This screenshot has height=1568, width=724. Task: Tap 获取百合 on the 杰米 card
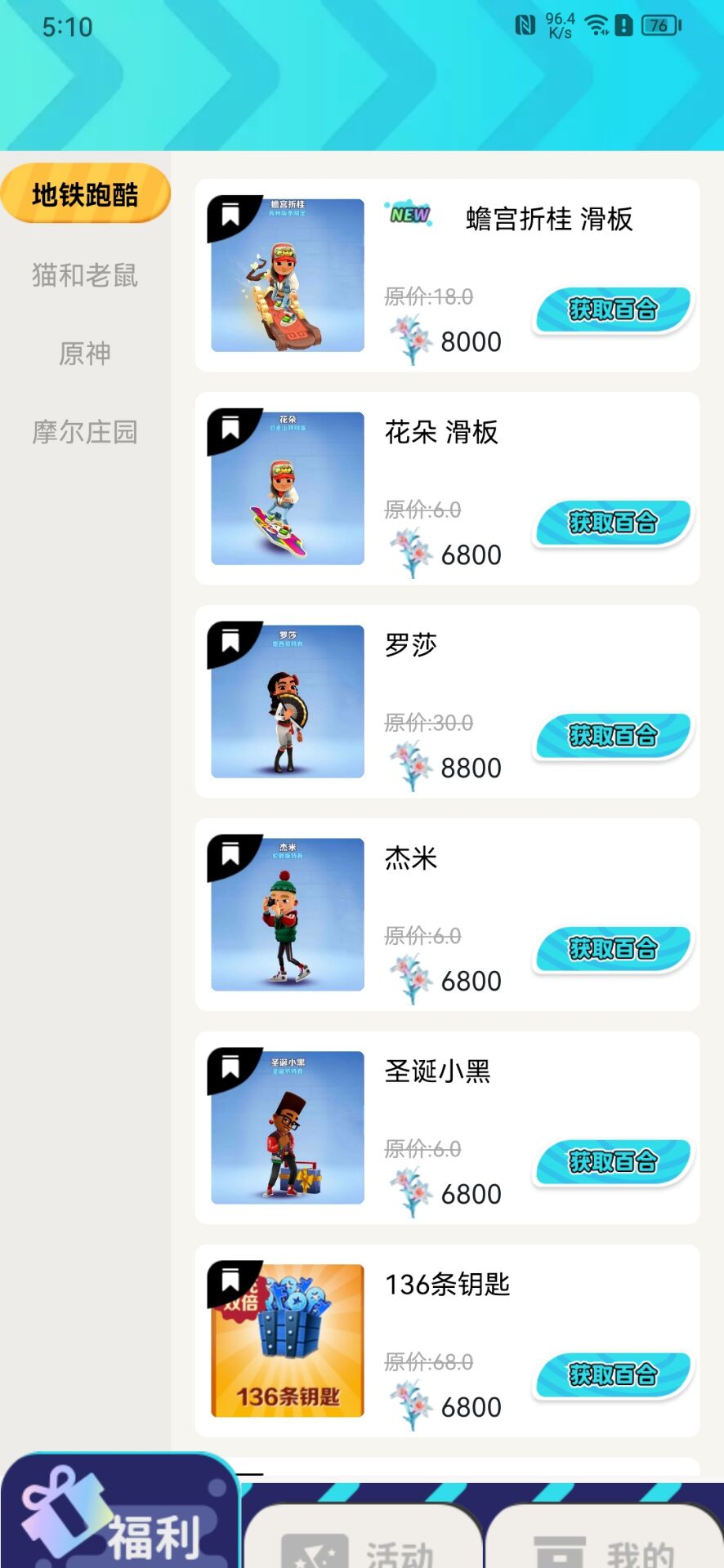613,949
